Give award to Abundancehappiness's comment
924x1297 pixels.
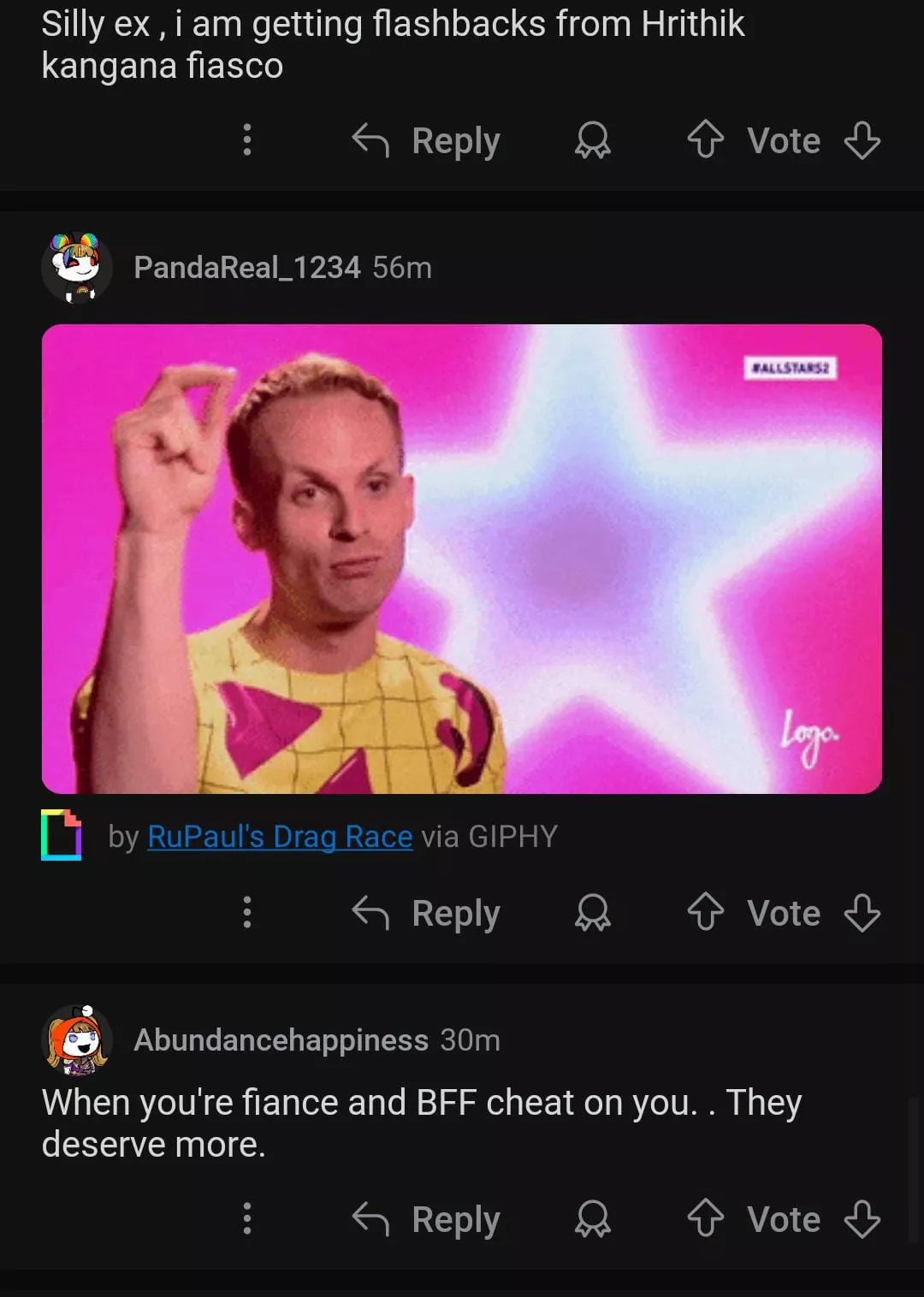pos(592,1220)
